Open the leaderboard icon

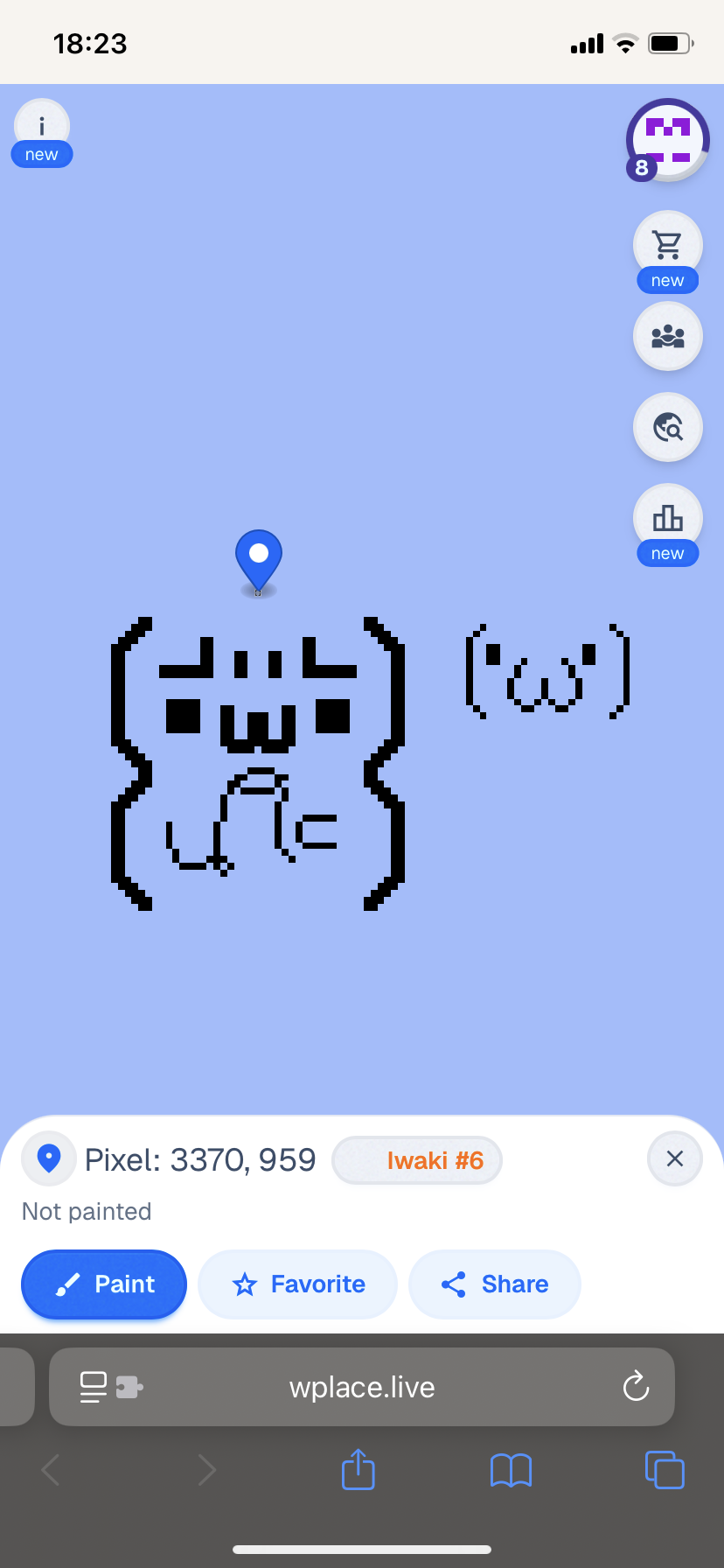click(x=667, y=518)
